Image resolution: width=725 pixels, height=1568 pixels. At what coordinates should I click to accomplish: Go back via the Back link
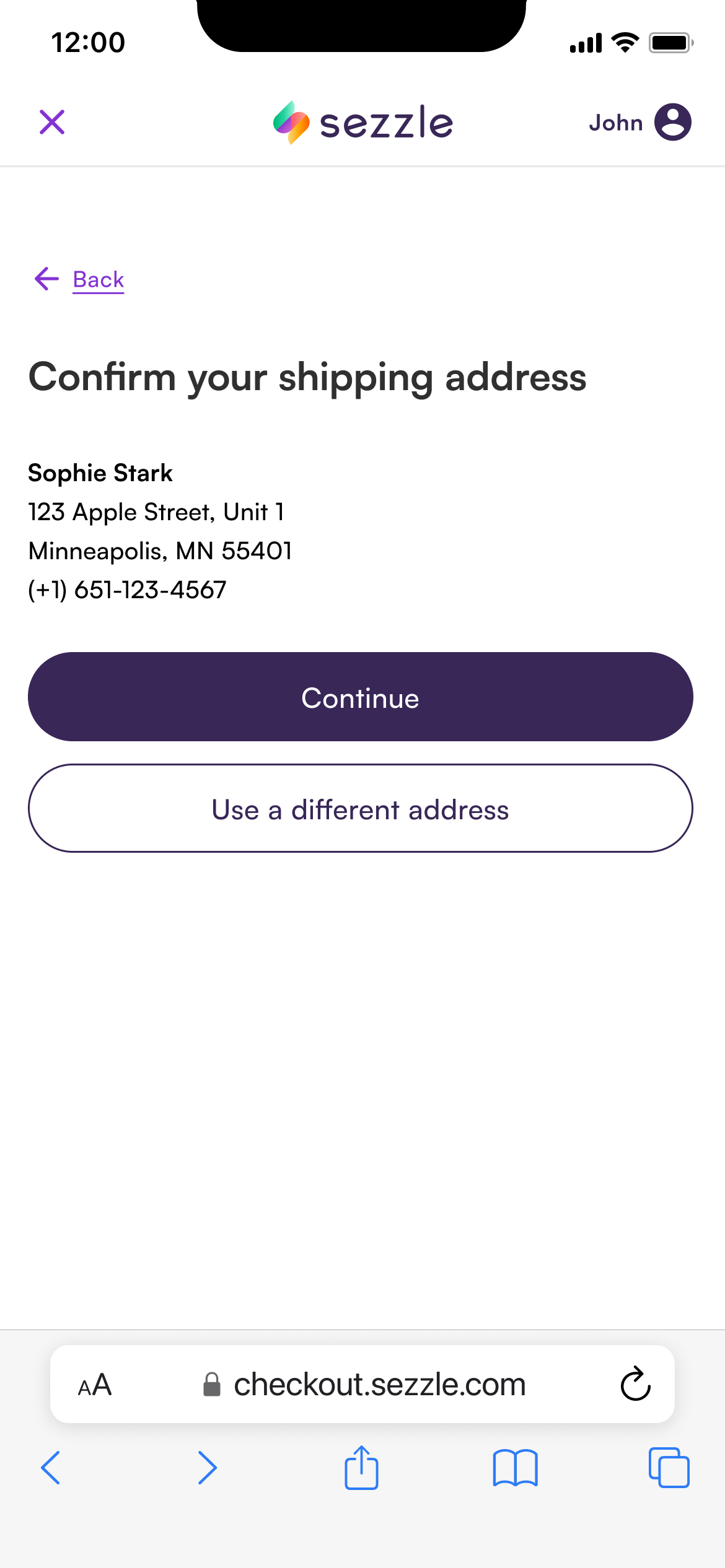click(x=98, y=280)
